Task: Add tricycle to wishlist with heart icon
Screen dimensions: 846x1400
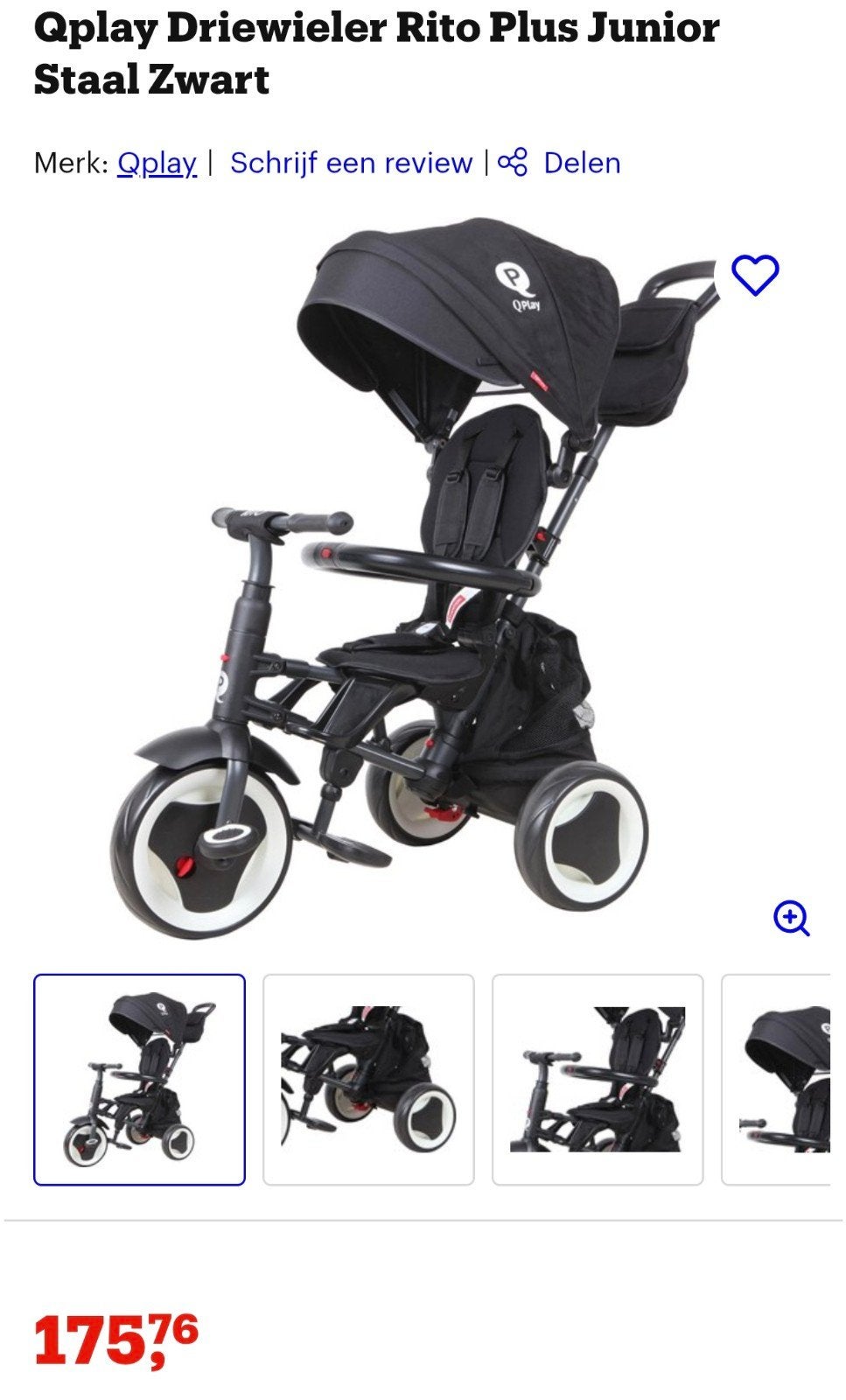Action: (755, 276)
